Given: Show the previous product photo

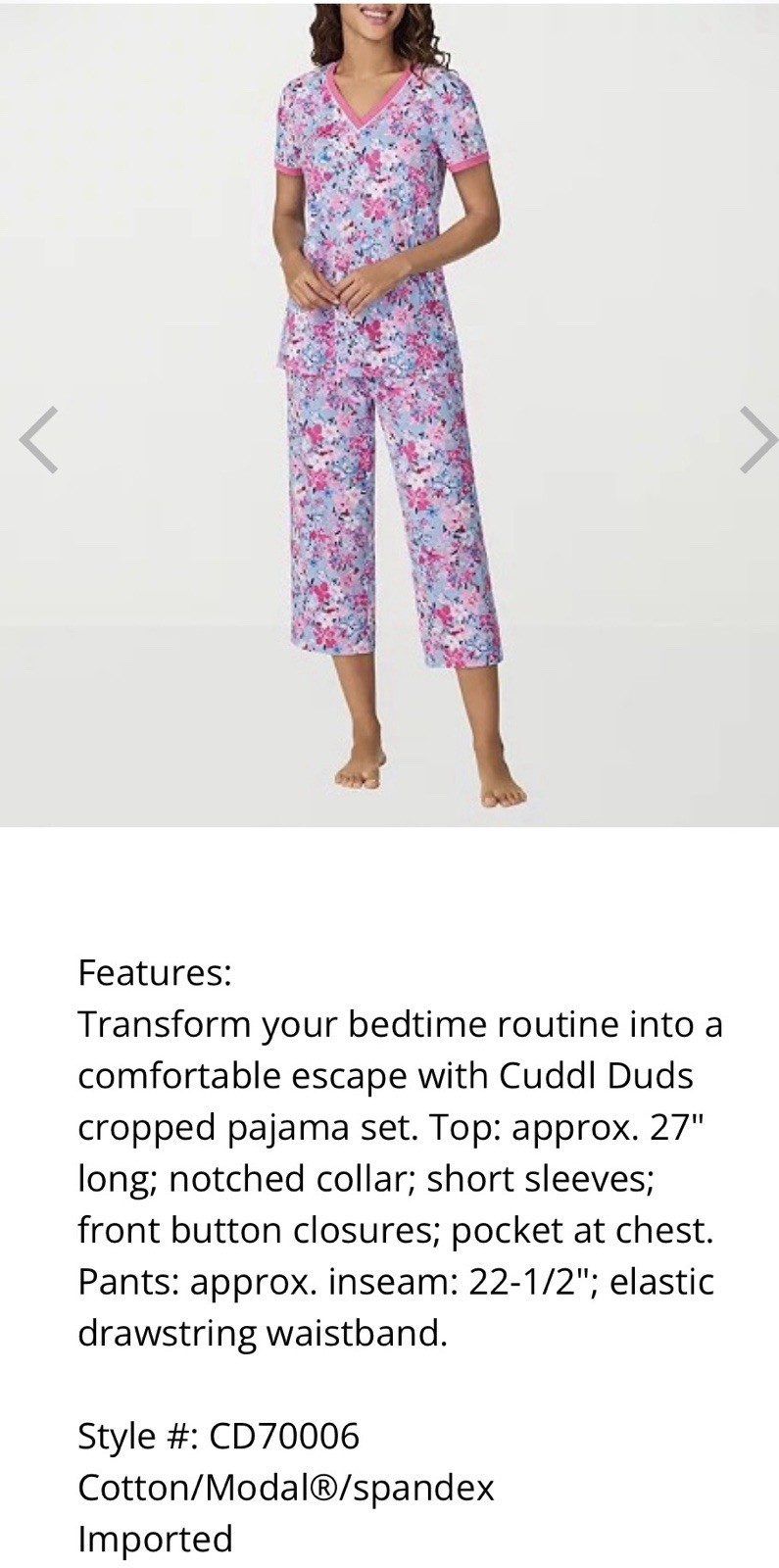Looking at the screenshot, I should 39,439.
